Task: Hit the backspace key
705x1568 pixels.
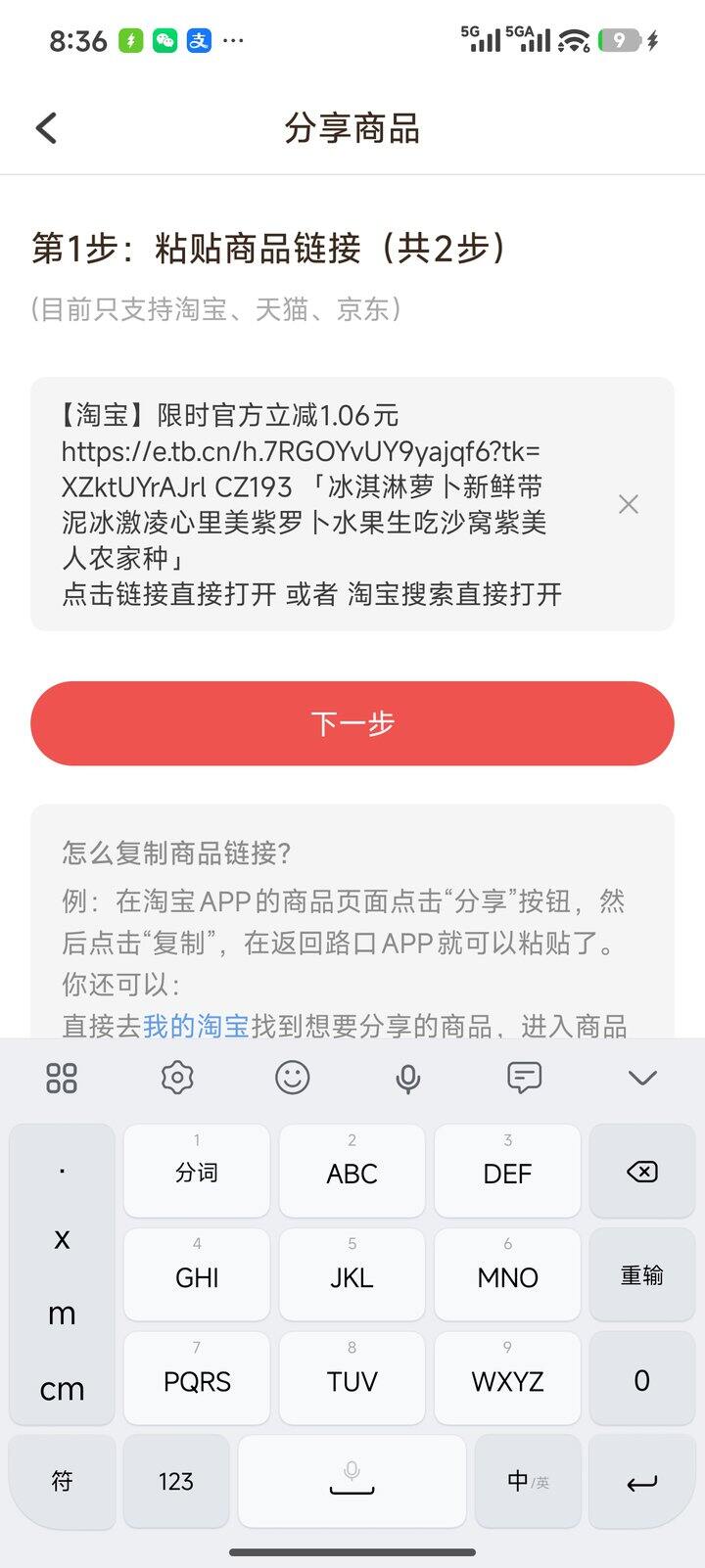Action: (641, 1172)
